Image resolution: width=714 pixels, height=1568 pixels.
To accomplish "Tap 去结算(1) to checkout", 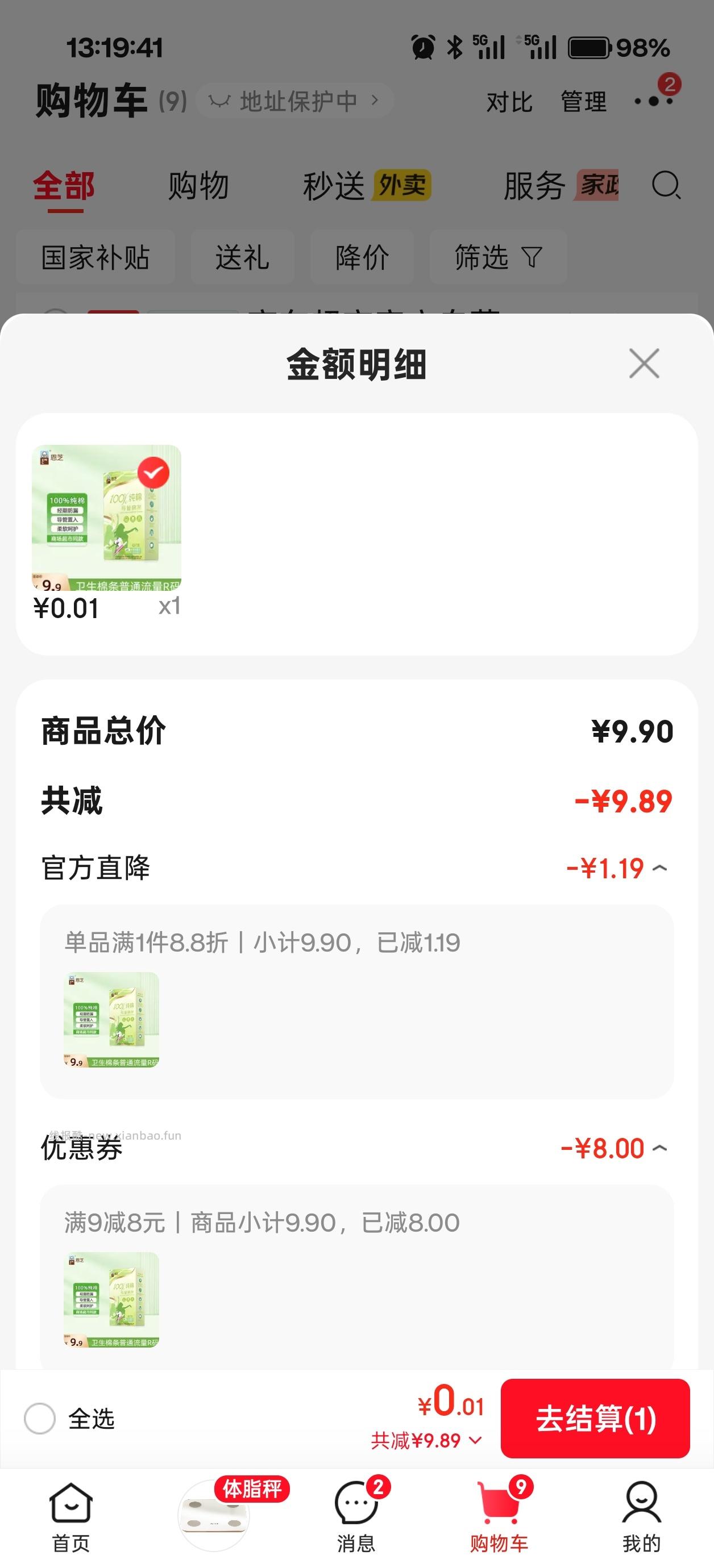I will point(595,1420).
